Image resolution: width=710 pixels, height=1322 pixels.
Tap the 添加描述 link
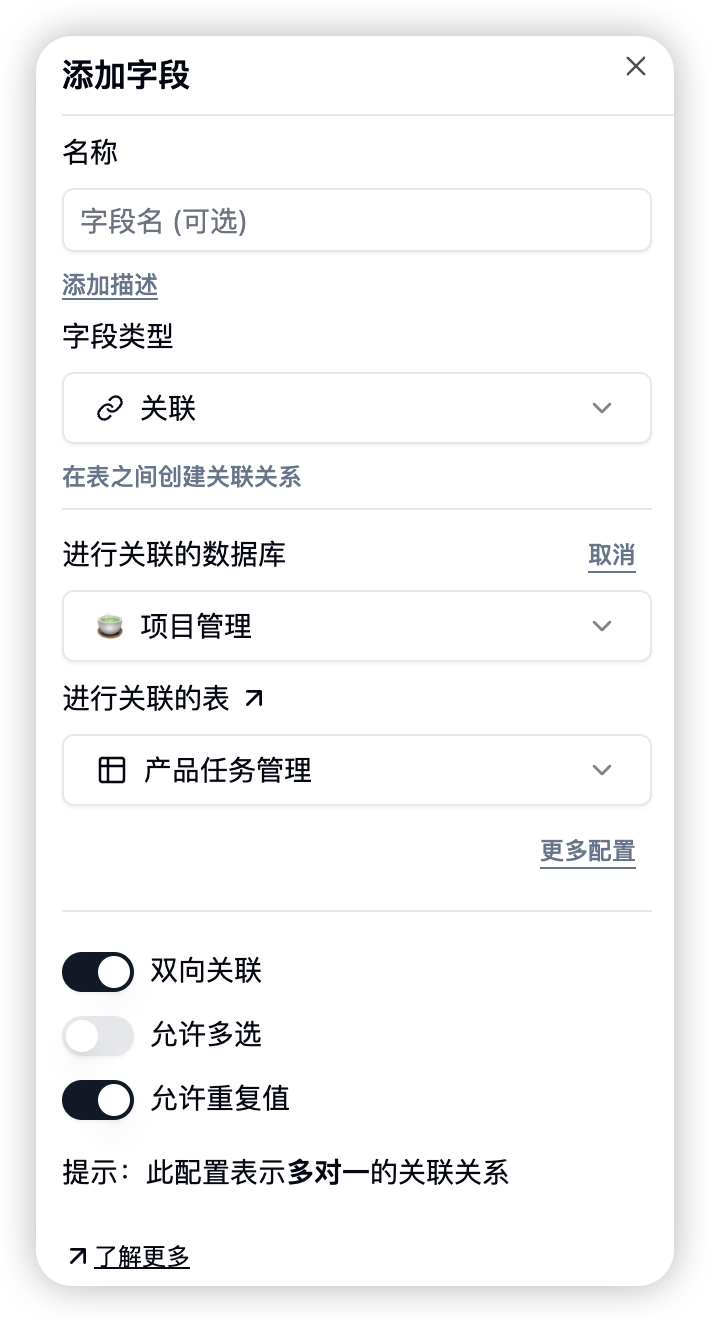(x=110, y=285)
